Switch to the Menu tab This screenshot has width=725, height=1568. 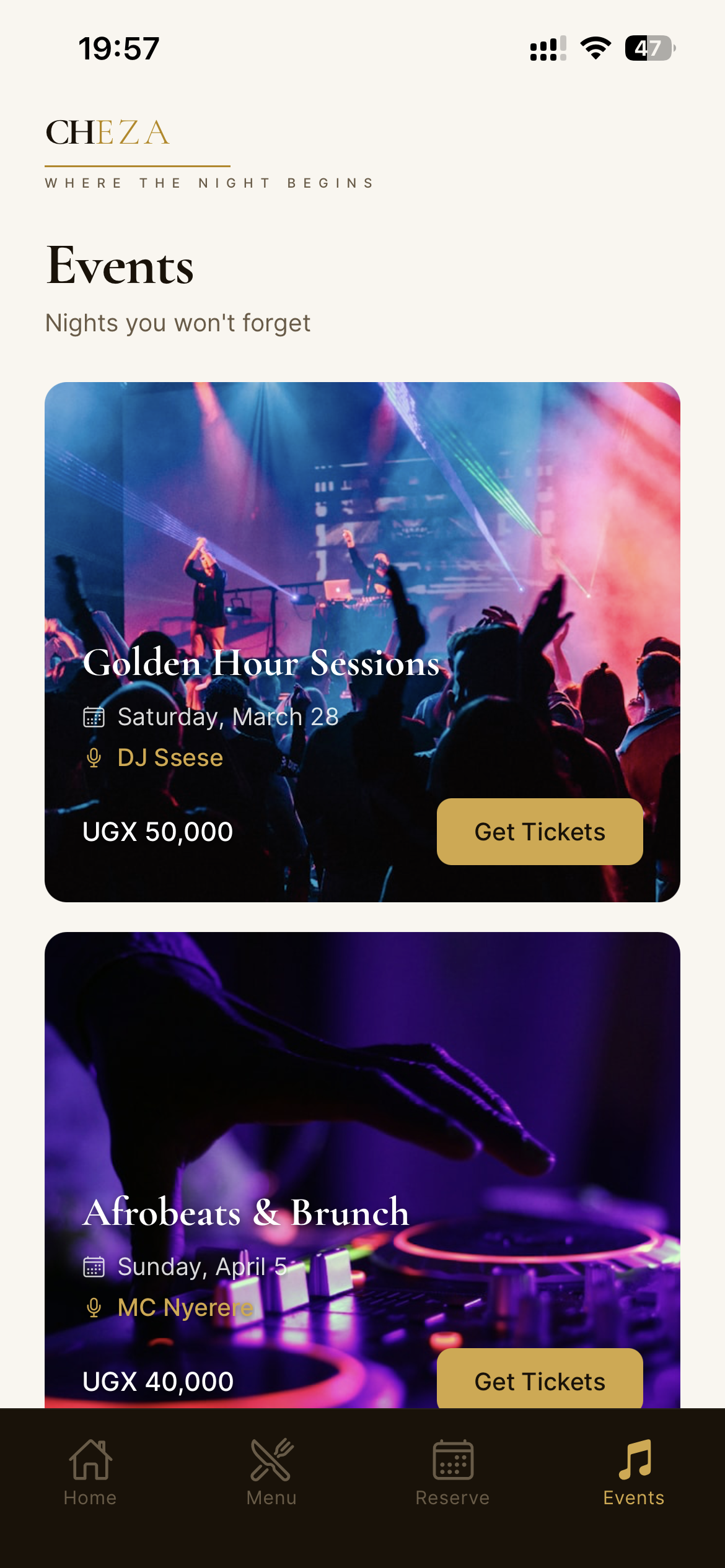271,1473
